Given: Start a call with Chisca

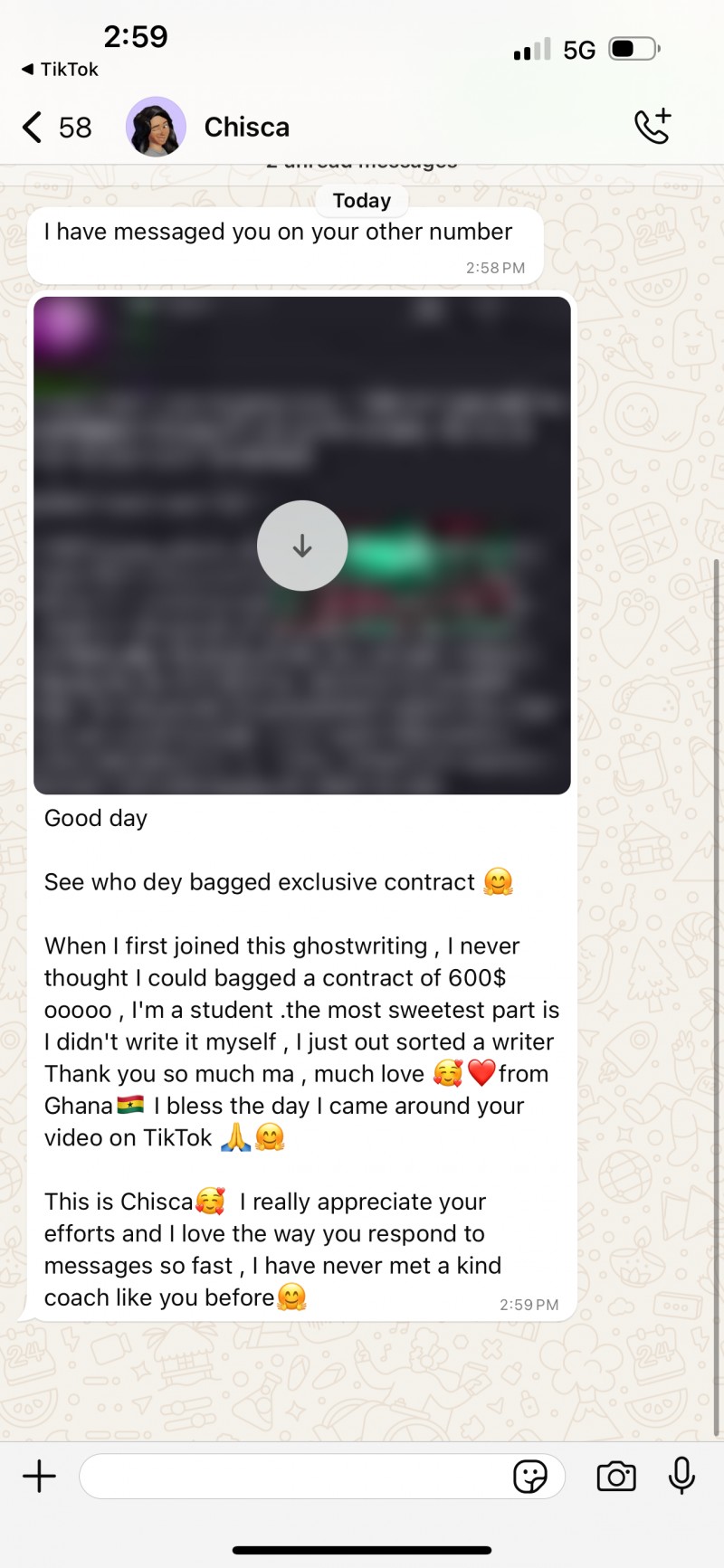Looking at the screenshot, I should click(x=653, y=127).
